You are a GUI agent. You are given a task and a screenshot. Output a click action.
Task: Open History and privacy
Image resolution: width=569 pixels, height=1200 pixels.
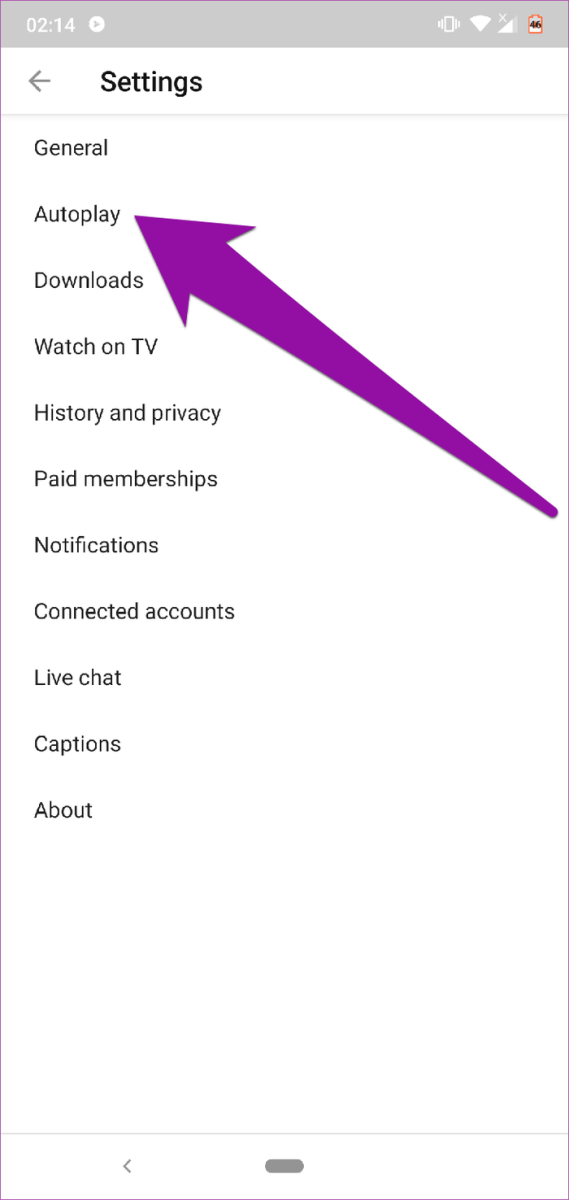[x=284, y=413]
